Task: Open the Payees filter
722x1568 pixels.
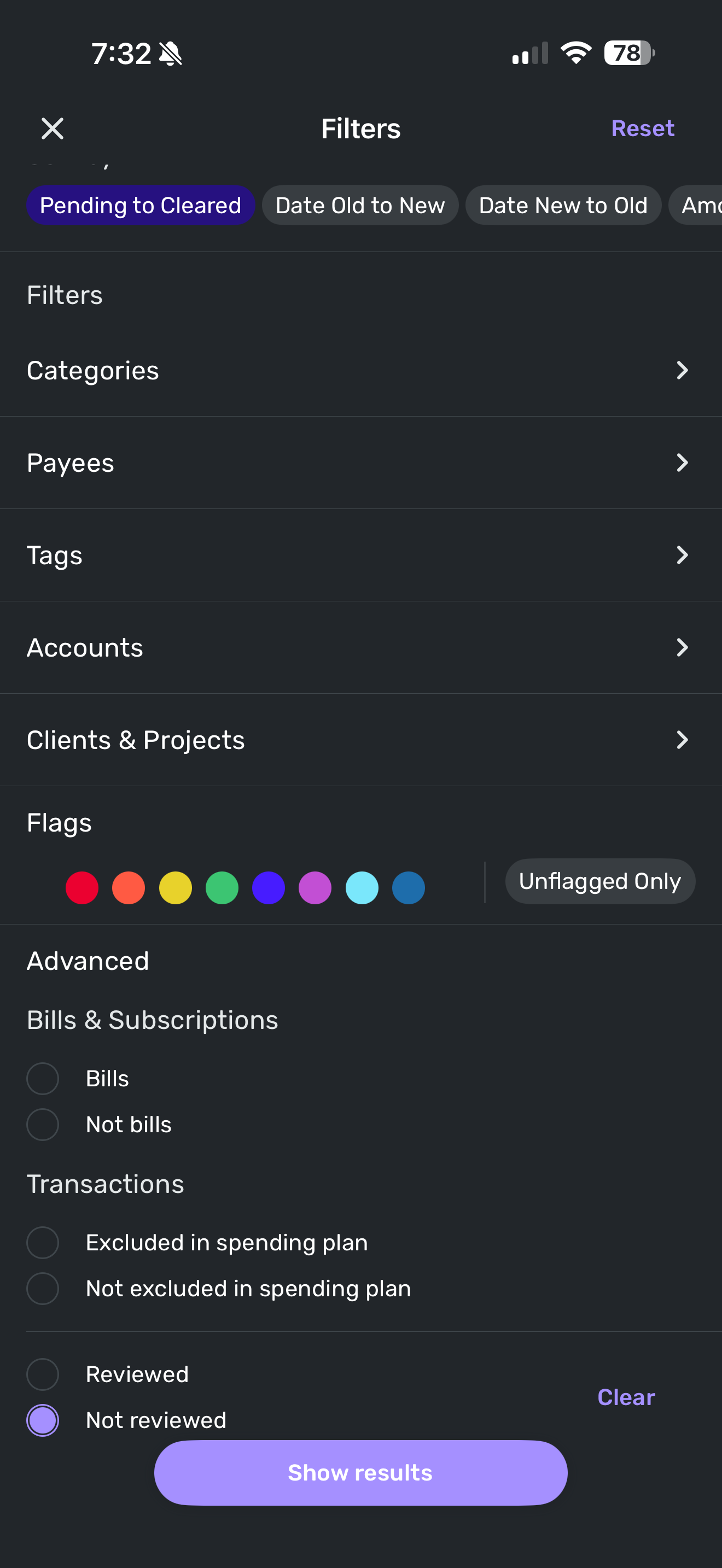Action: tap(360, 463)
